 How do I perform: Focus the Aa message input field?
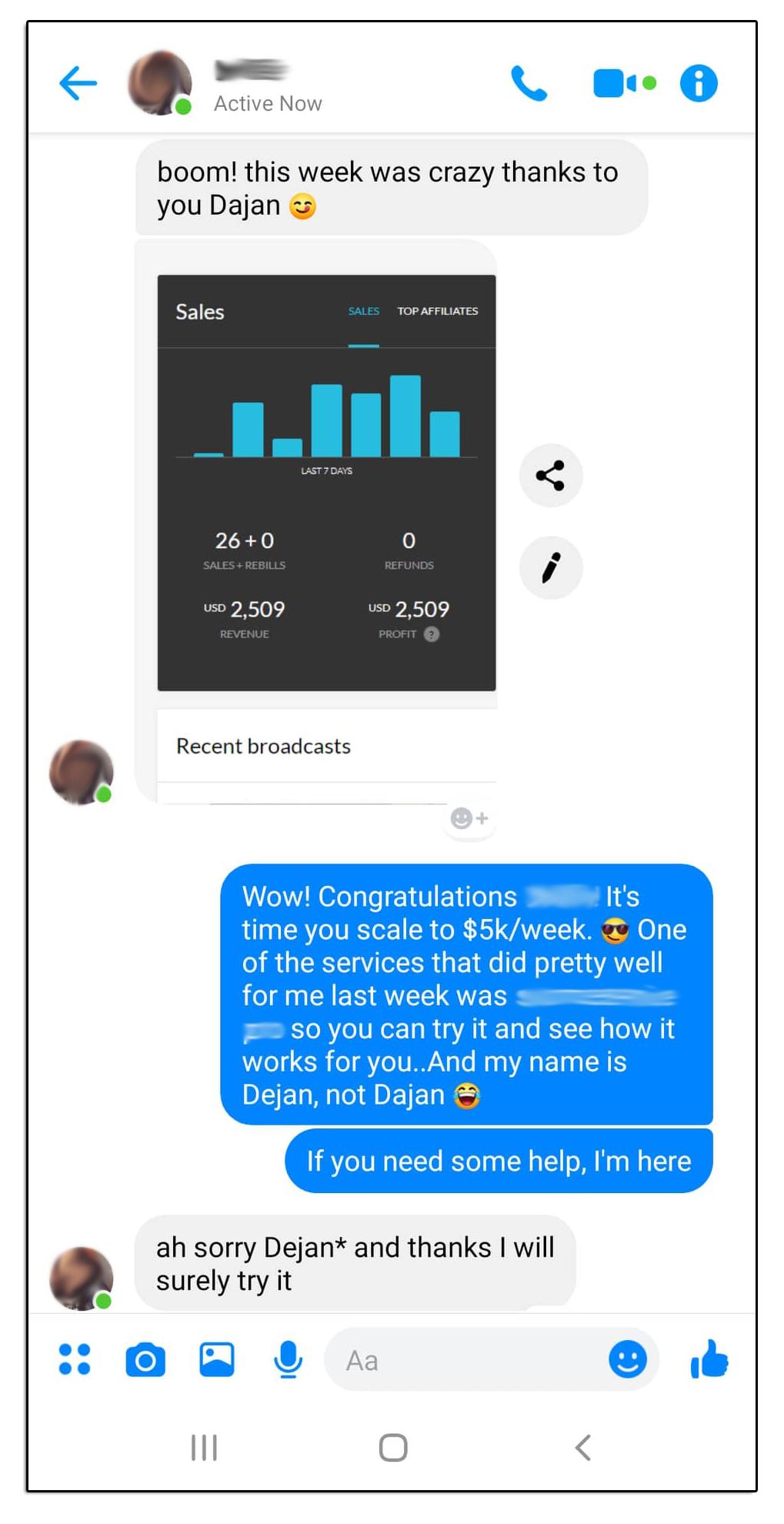pos(462,1360)
